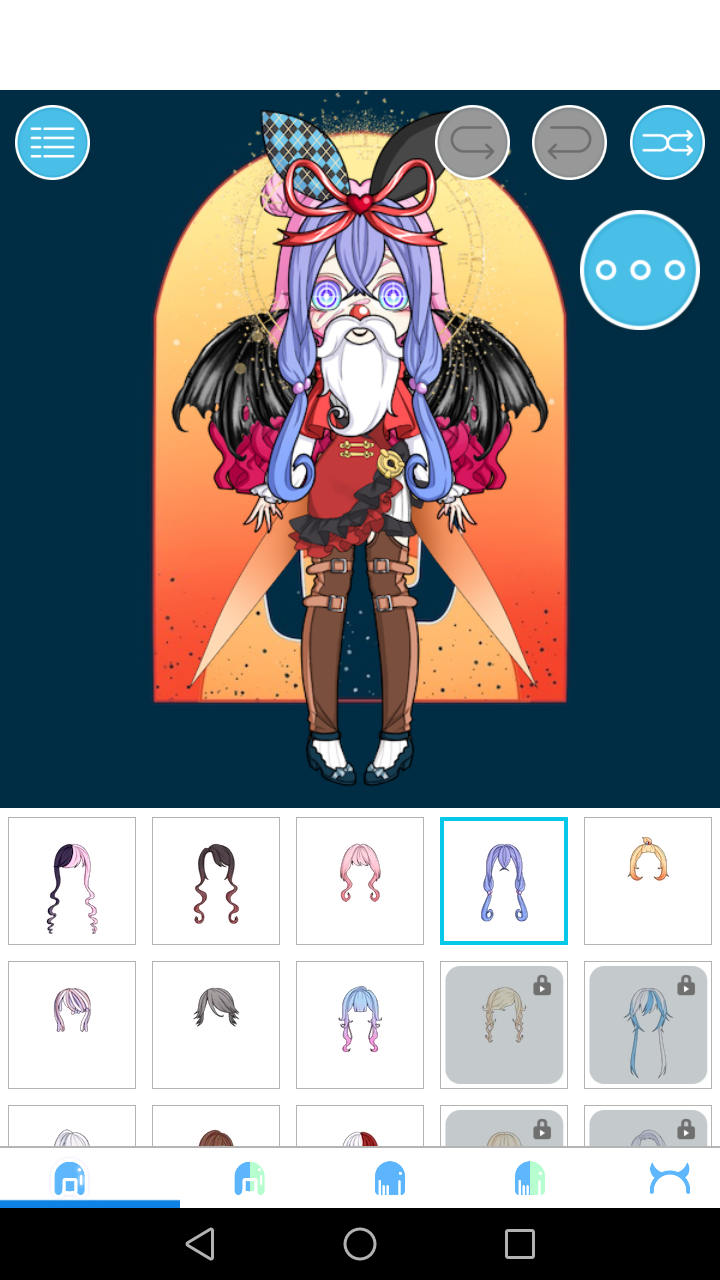720x1280 pixels.
Task: Select the locked blonde braided hairstyle
Action: click(504, 1024)
